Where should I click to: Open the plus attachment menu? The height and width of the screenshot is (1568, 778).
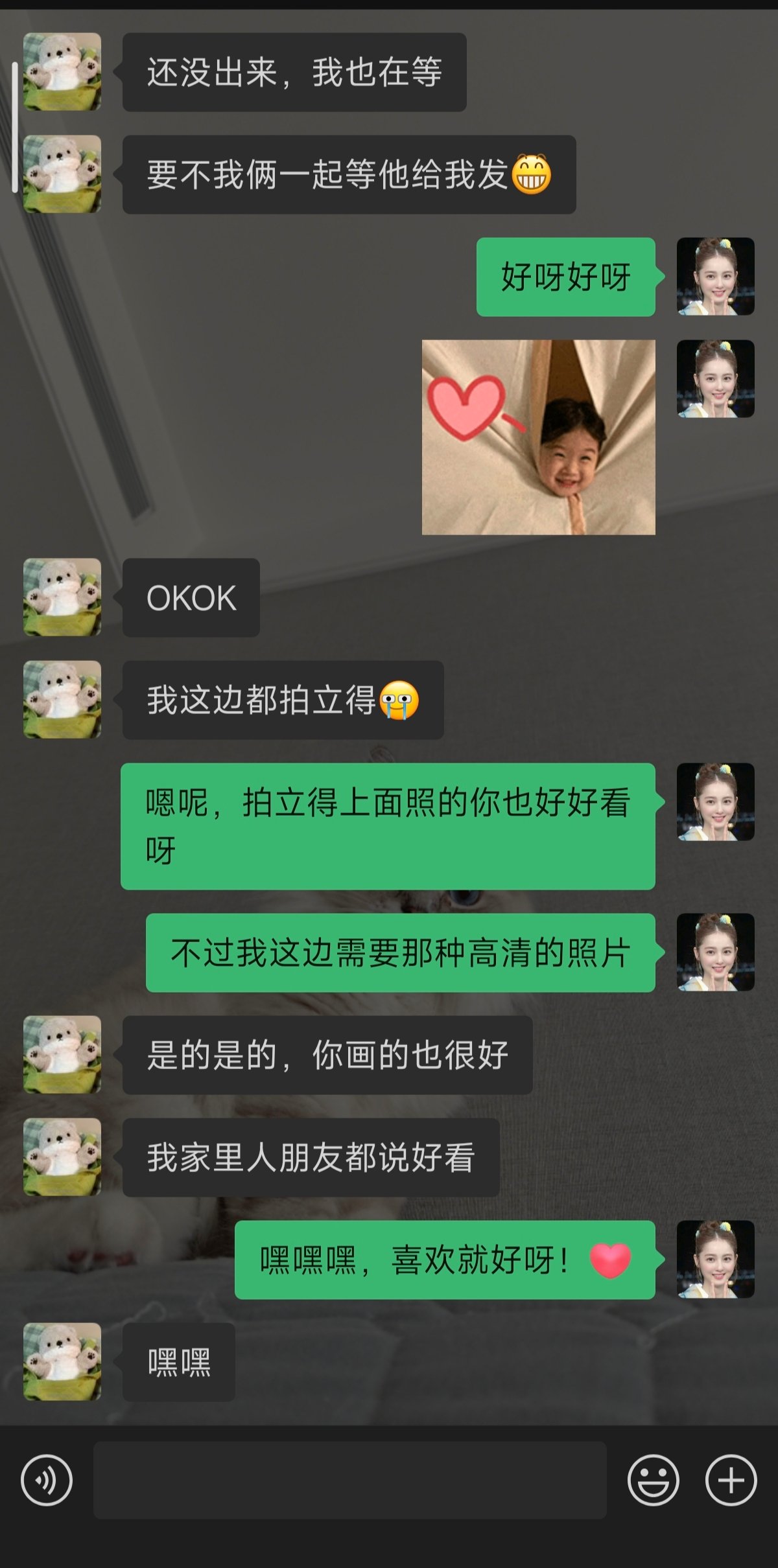point(731,1480)
